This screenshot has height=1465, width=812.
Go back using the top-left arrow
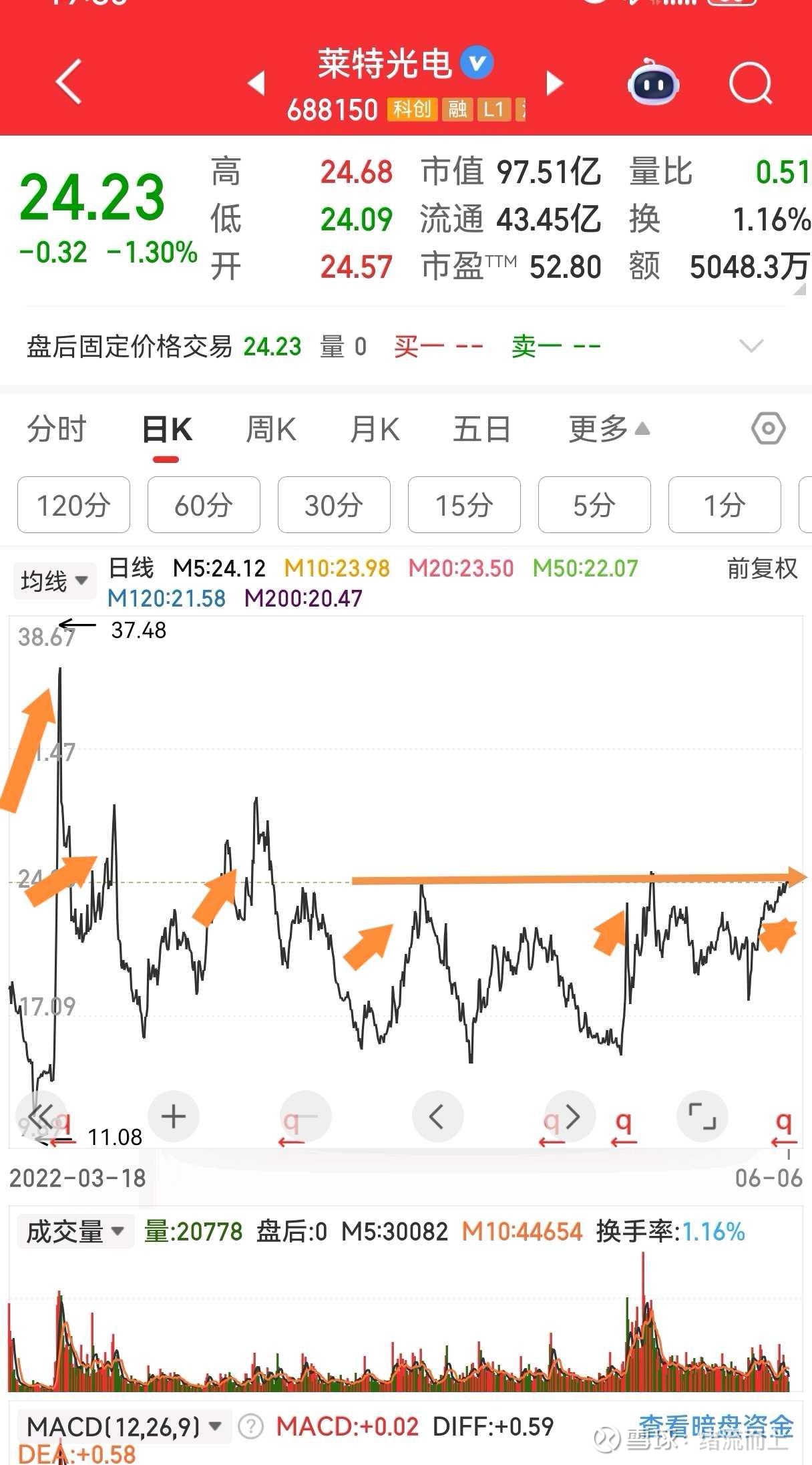point(69,82)
